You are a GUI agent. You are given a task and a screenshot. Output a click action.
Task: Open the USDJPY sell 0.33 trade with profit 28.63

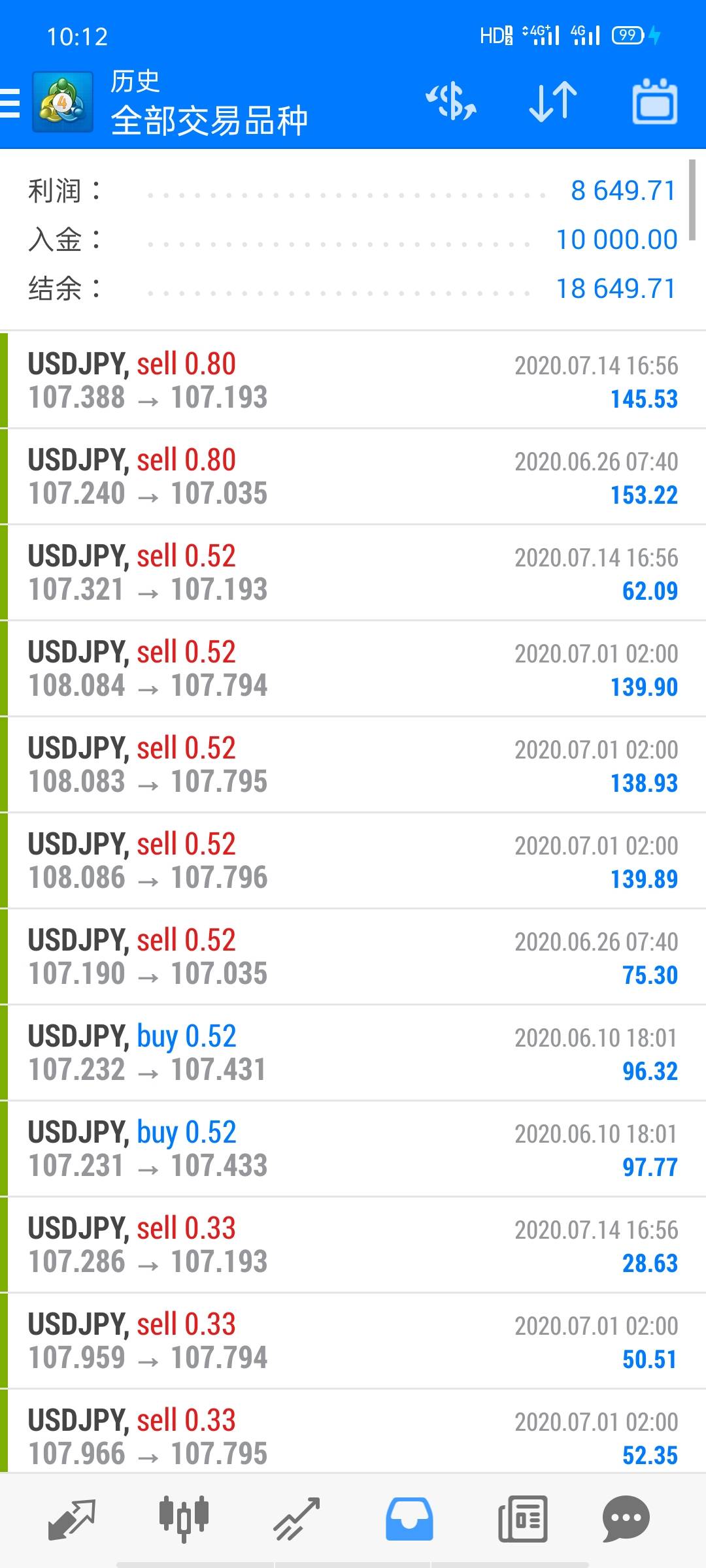click(353, 1245)
